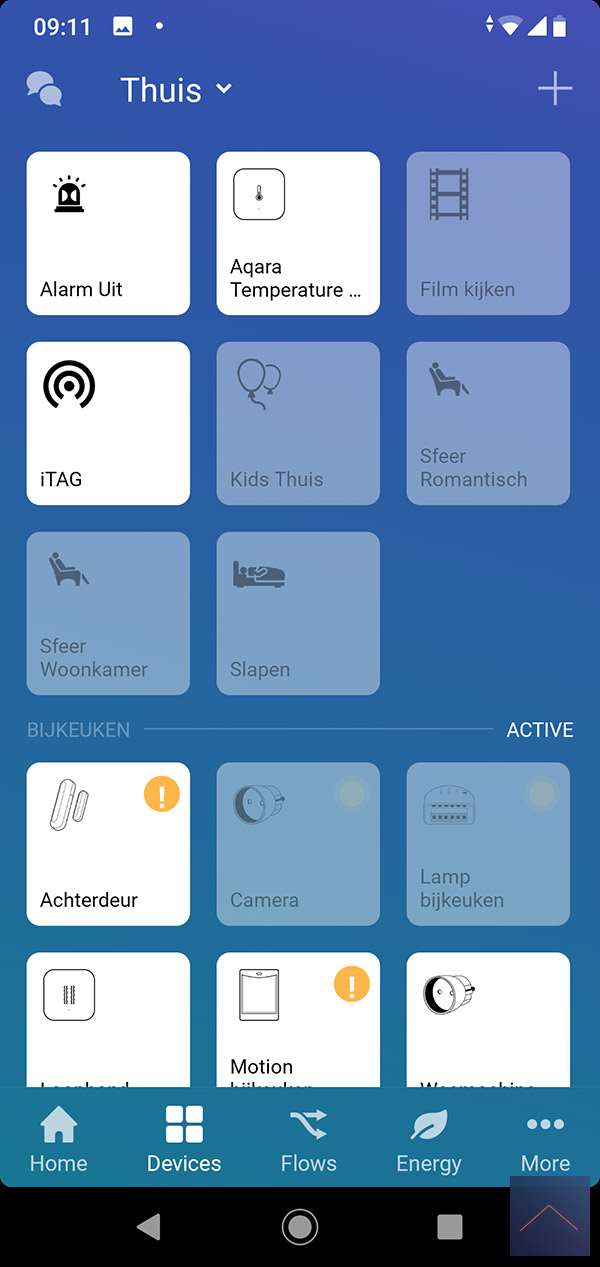Select the Kids Thuis tile
The height and width of the screenshot is (1267, 600).
tap(298, 423)
